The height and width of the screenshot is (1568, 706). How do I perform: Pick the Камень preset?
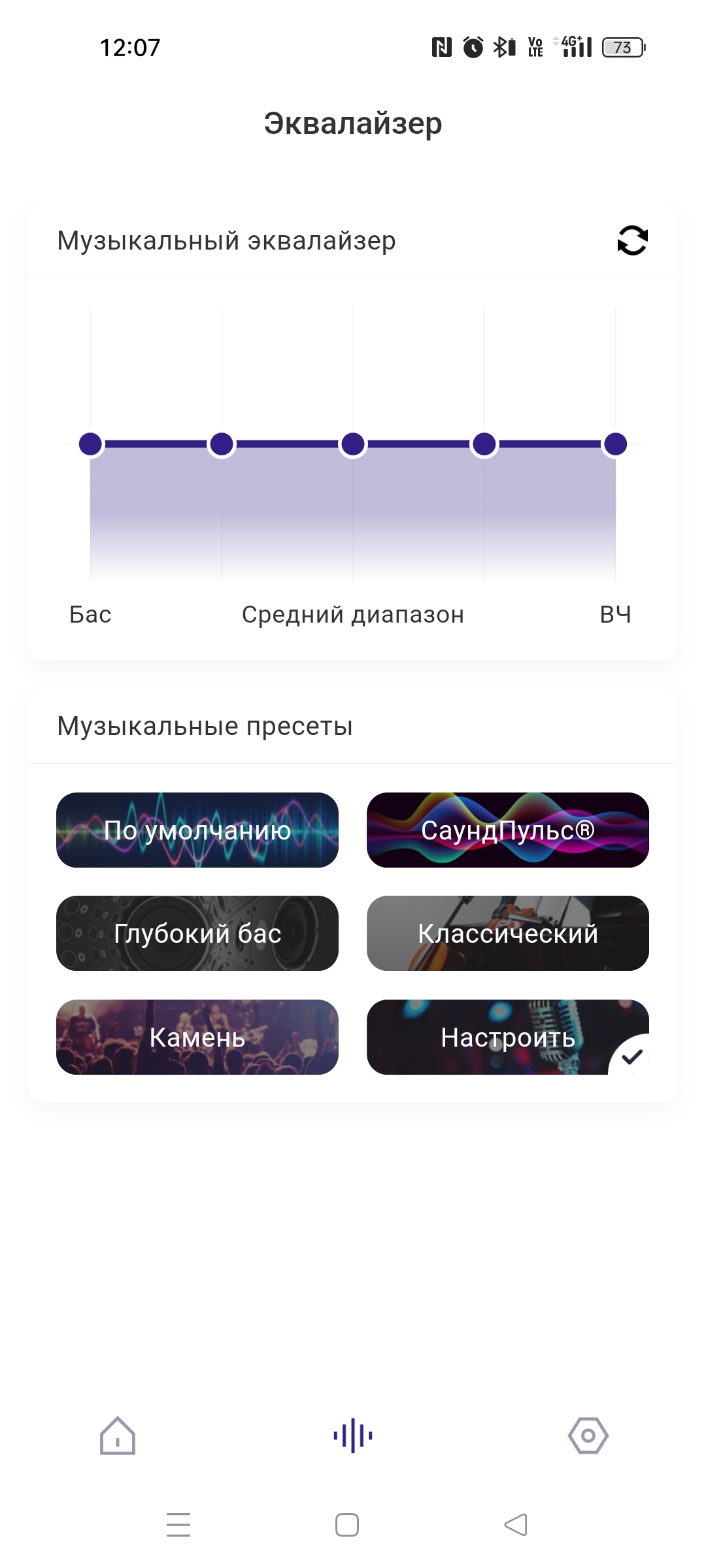tap(197, 1037)
